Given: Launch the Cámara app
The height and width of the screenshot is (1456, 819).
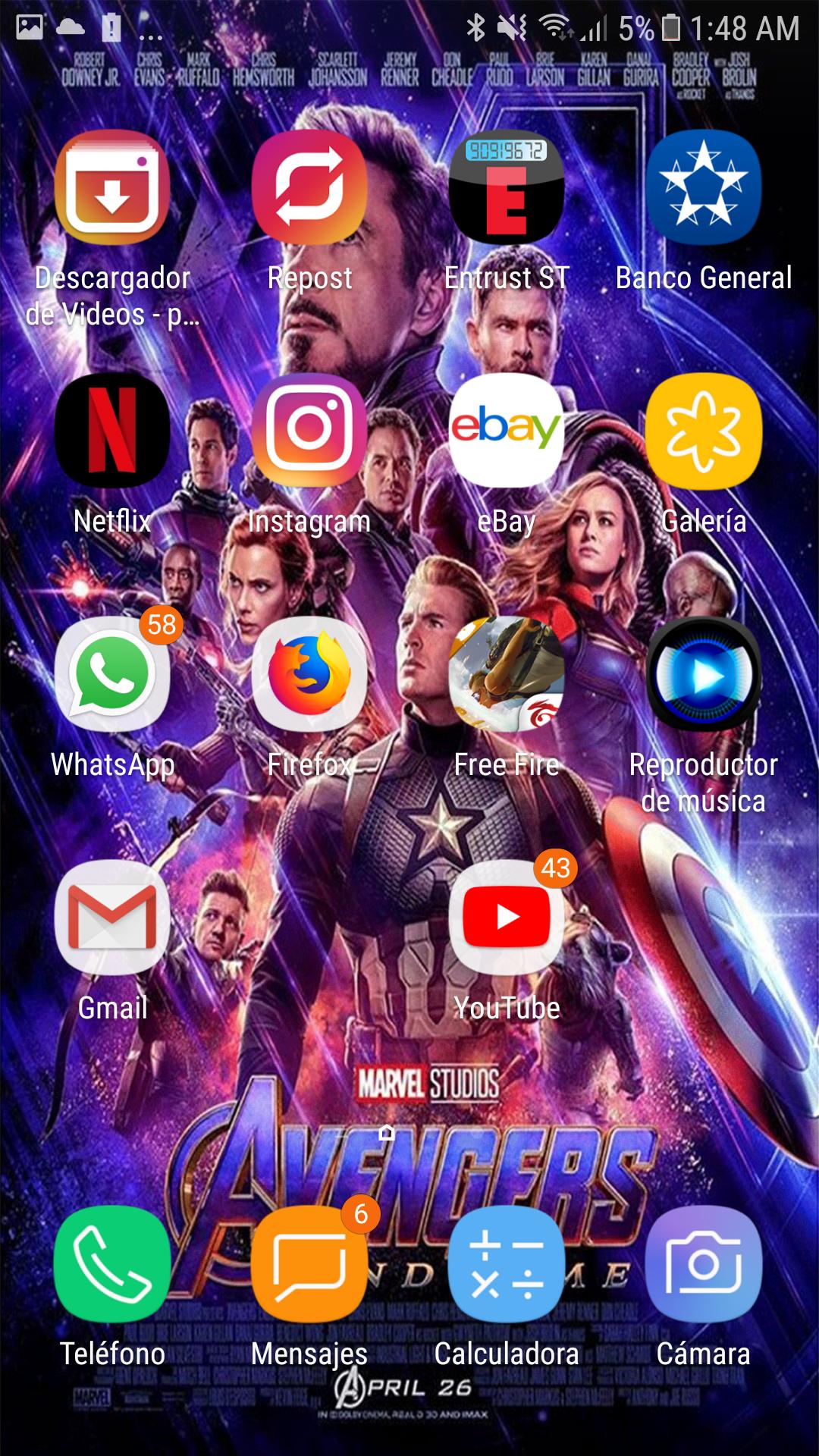Looking at the screenshot, I should 704,1263.
